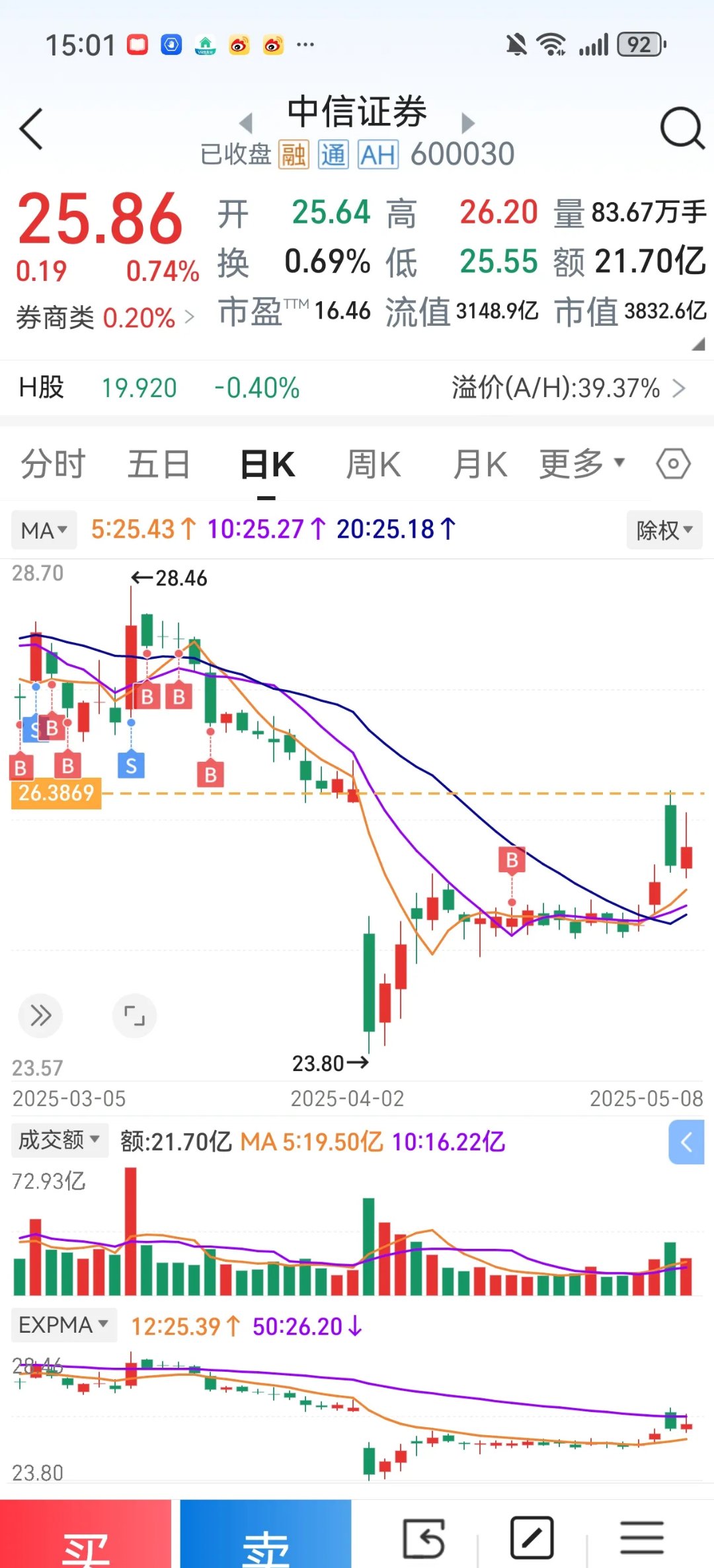
Task: Change the EXPMA indicator dropdown
Action: click(63, 1325)
